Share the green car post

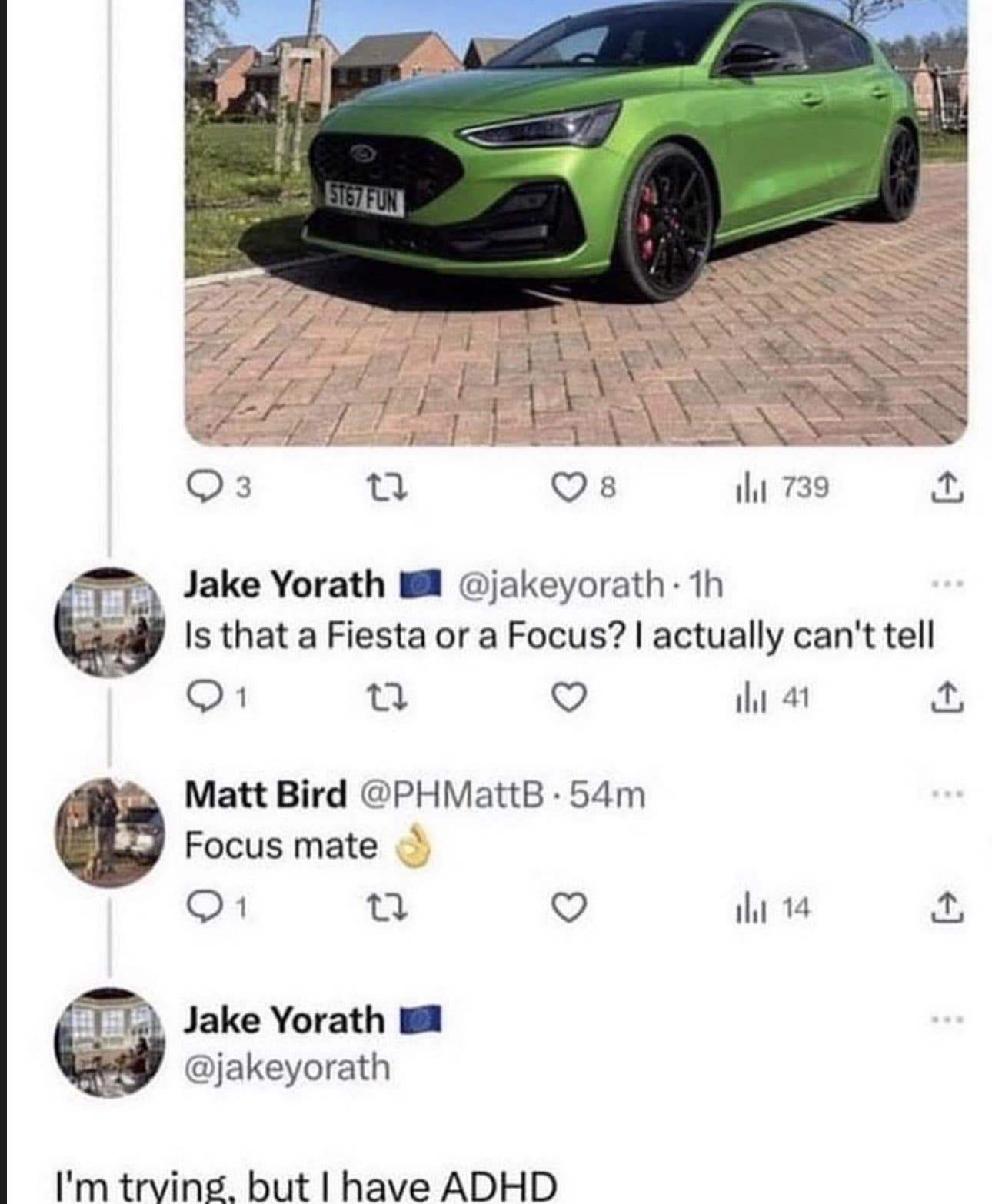coord(947,487)
